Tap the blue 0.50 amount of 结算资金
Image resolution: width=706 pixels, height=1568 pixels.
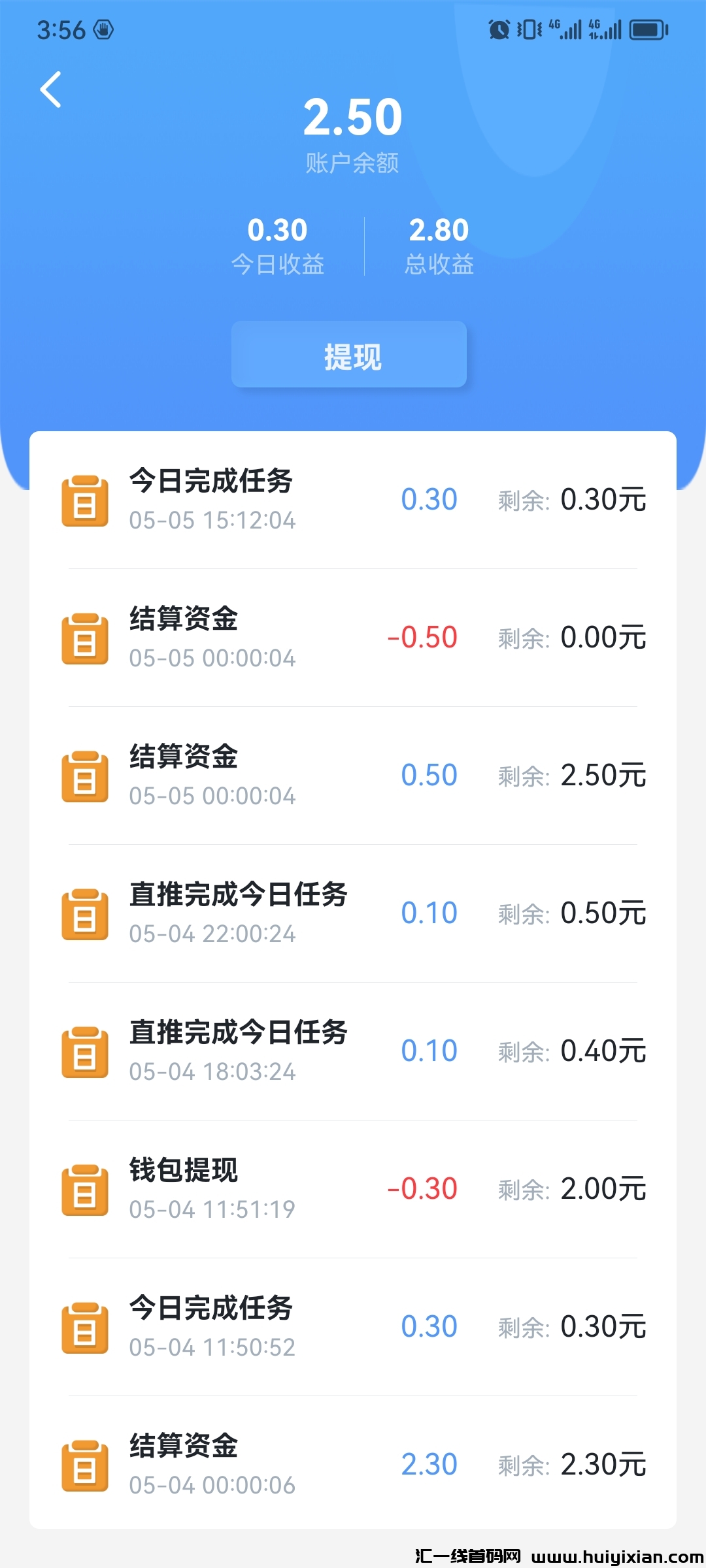(429, 775)
